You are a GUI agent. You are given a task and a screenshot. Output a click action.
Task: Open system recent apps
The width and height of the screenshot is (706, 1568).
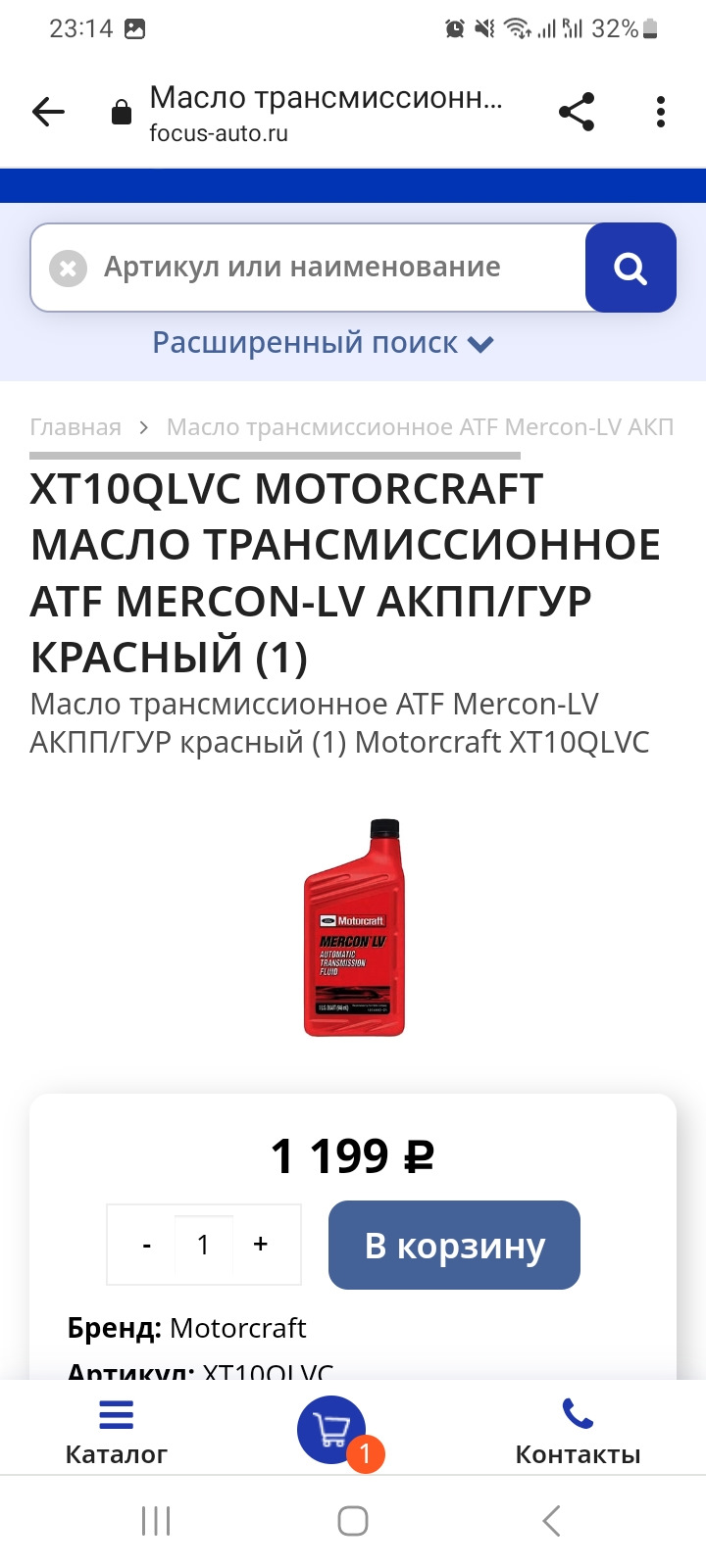[x=156, y=1521]
